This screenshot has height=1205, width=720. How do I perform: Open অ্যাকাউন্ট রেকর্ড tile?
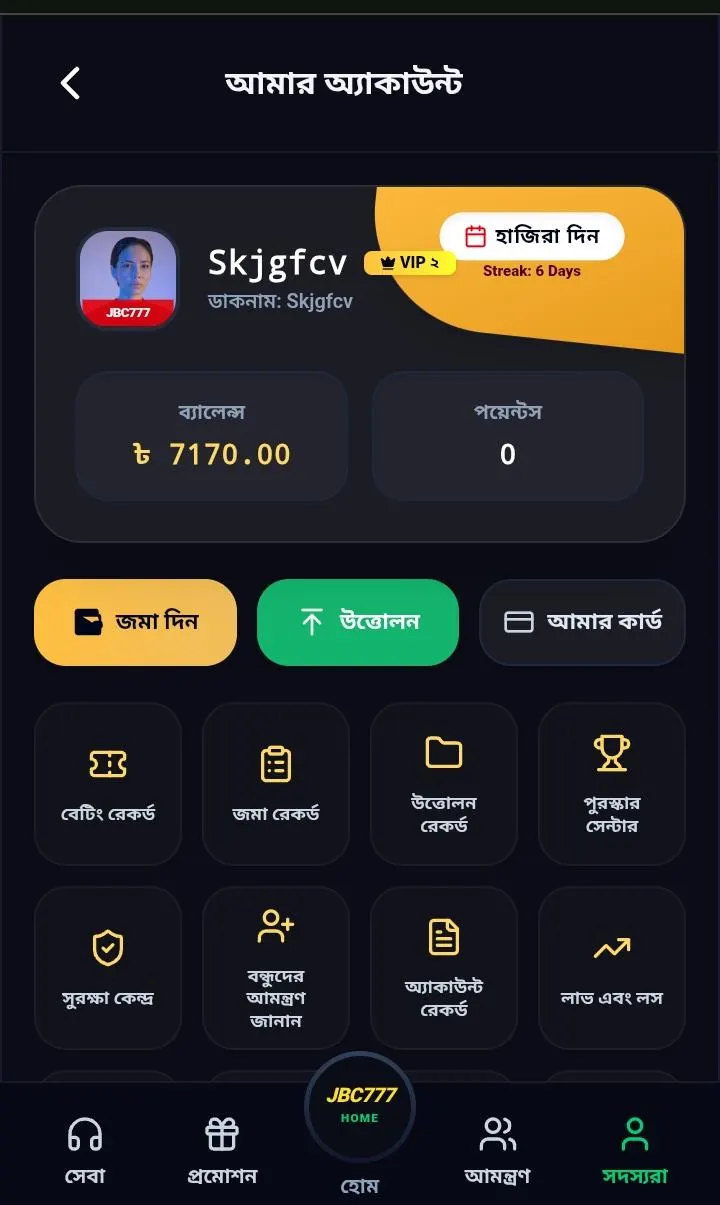[x=444, y=968]
